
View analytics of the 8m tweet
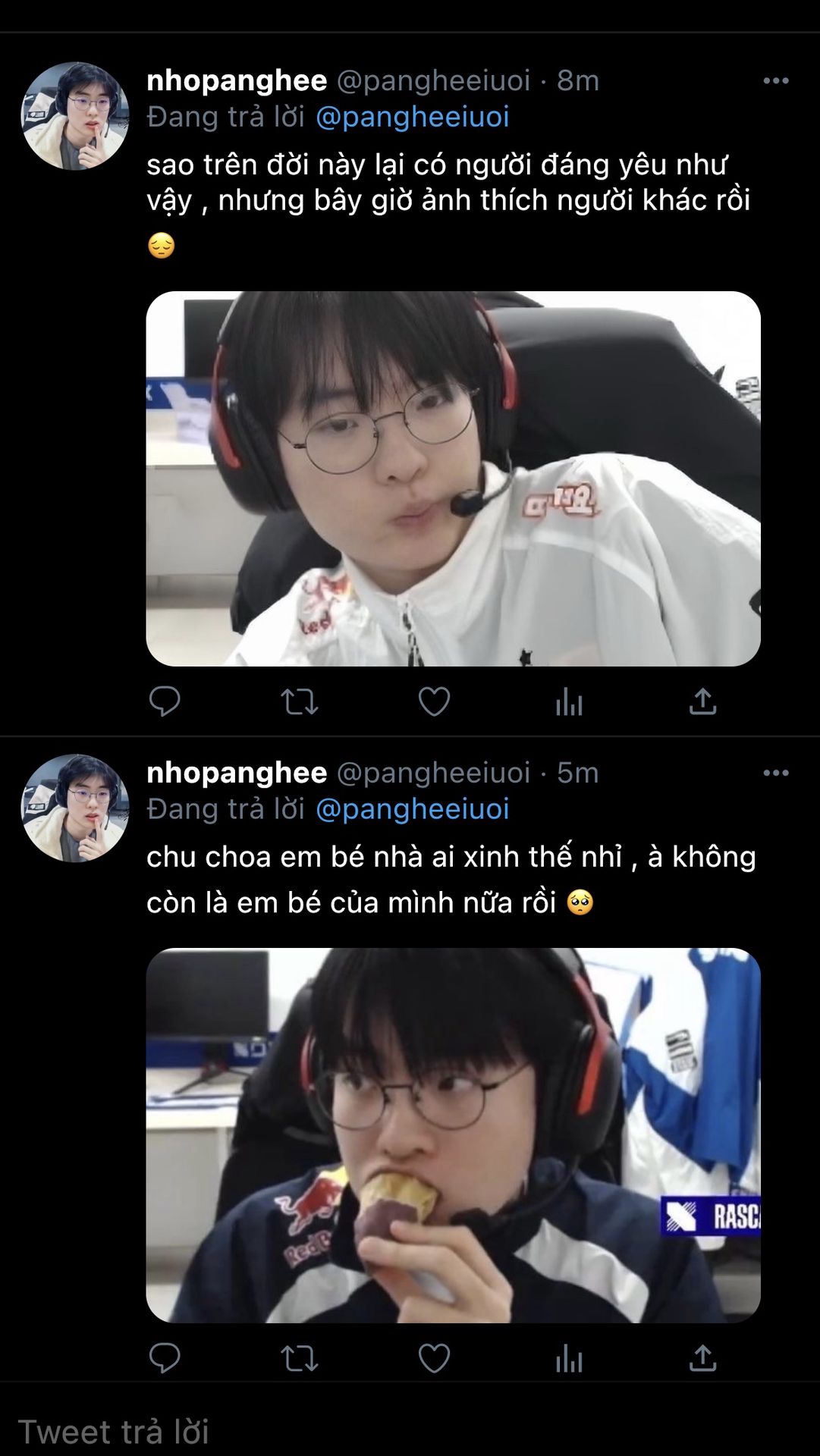[x=569, y=701]
